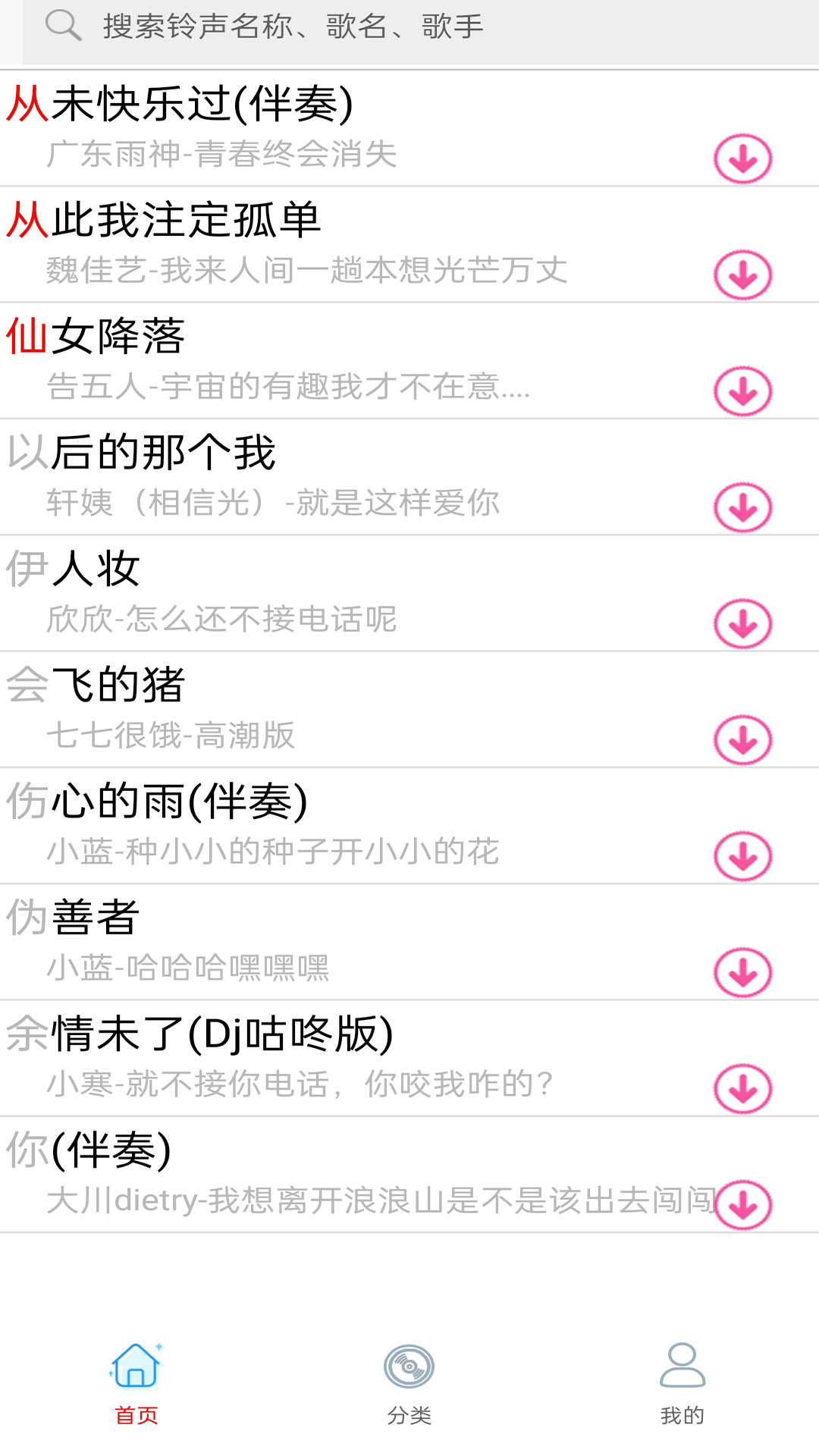Viewport: 819px width, 1456px height.
Task: Download 从未快乐过(伴奏) ringtone
Action: click(x=743, y=159)
